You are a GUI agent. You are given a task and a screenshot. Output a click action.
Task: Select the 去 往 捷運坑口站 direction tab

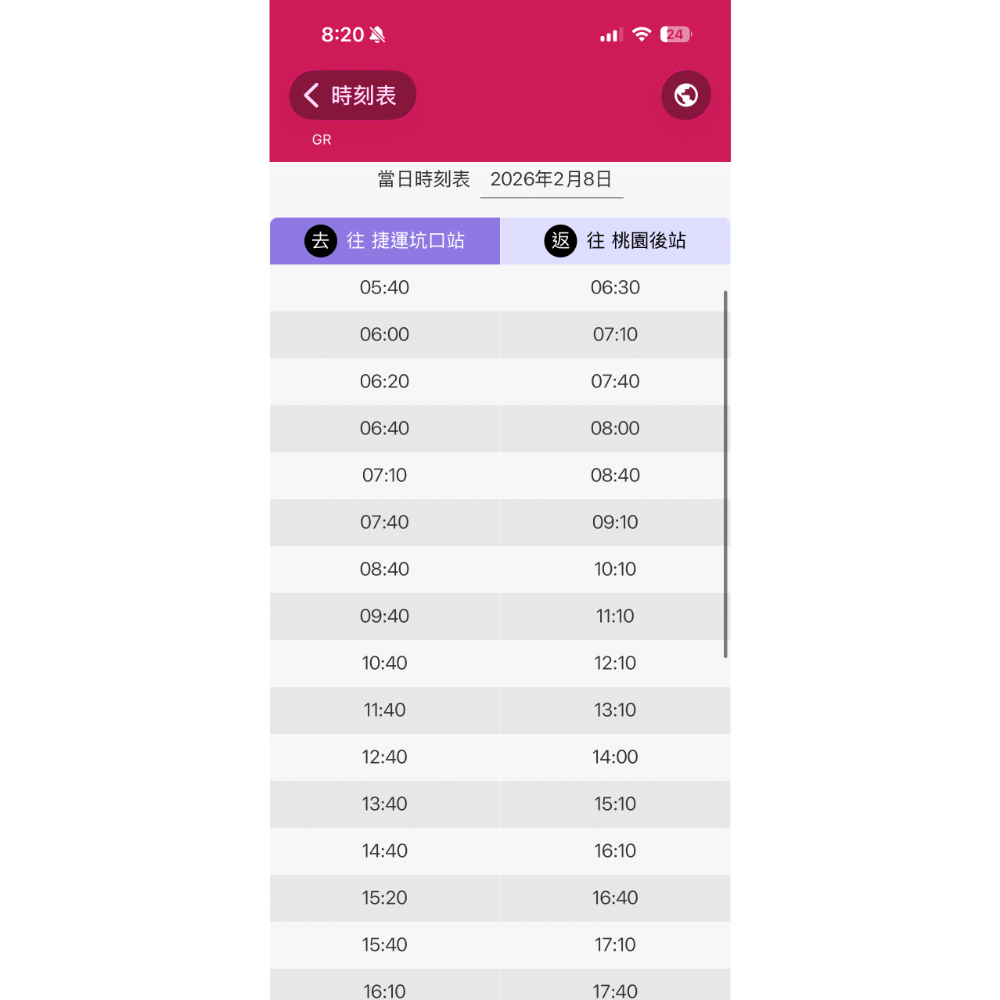click(x=385, y=241)
